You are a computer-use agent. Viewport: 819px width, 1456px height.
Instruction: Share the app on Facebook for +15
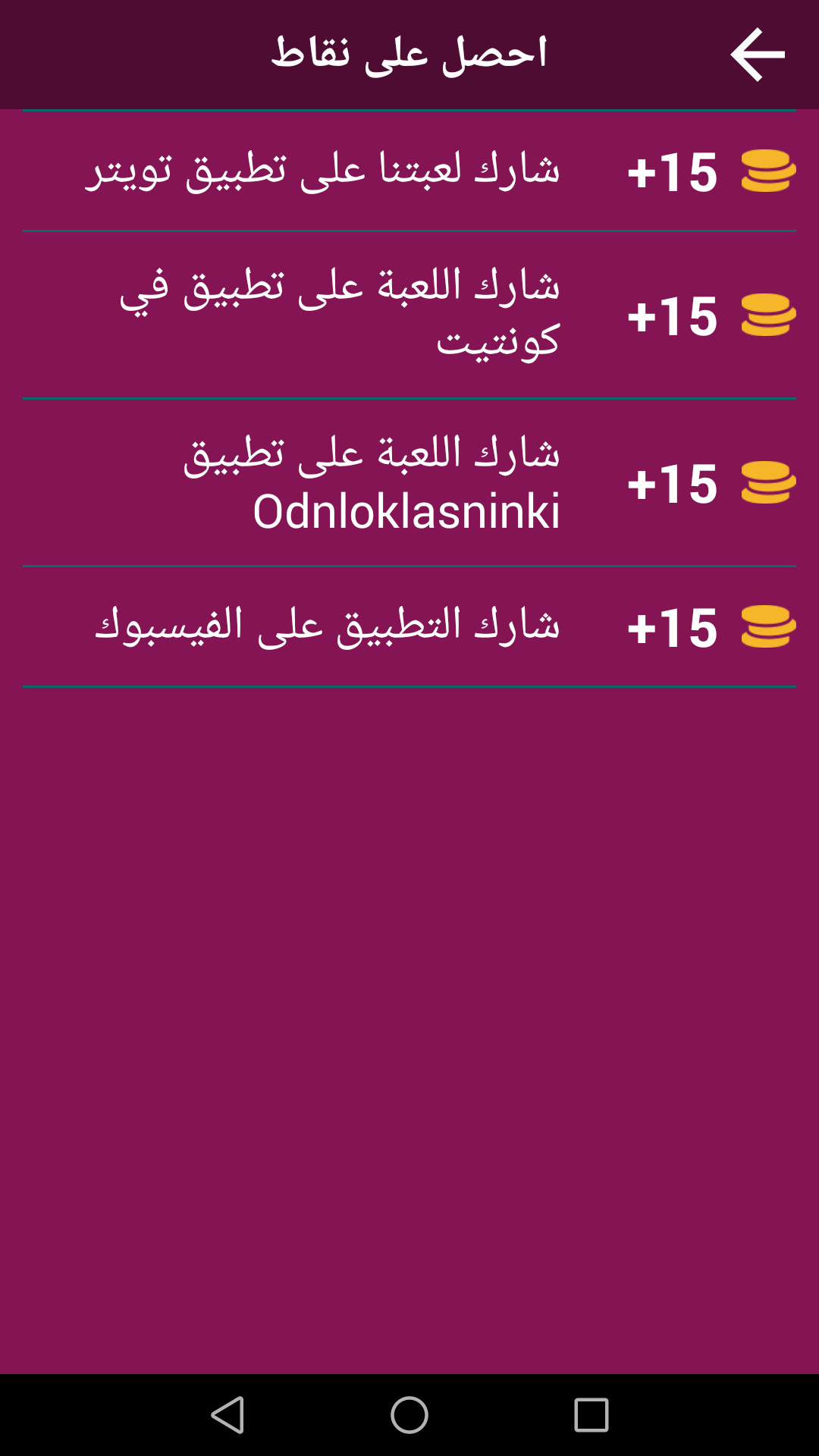click(409, 626)
